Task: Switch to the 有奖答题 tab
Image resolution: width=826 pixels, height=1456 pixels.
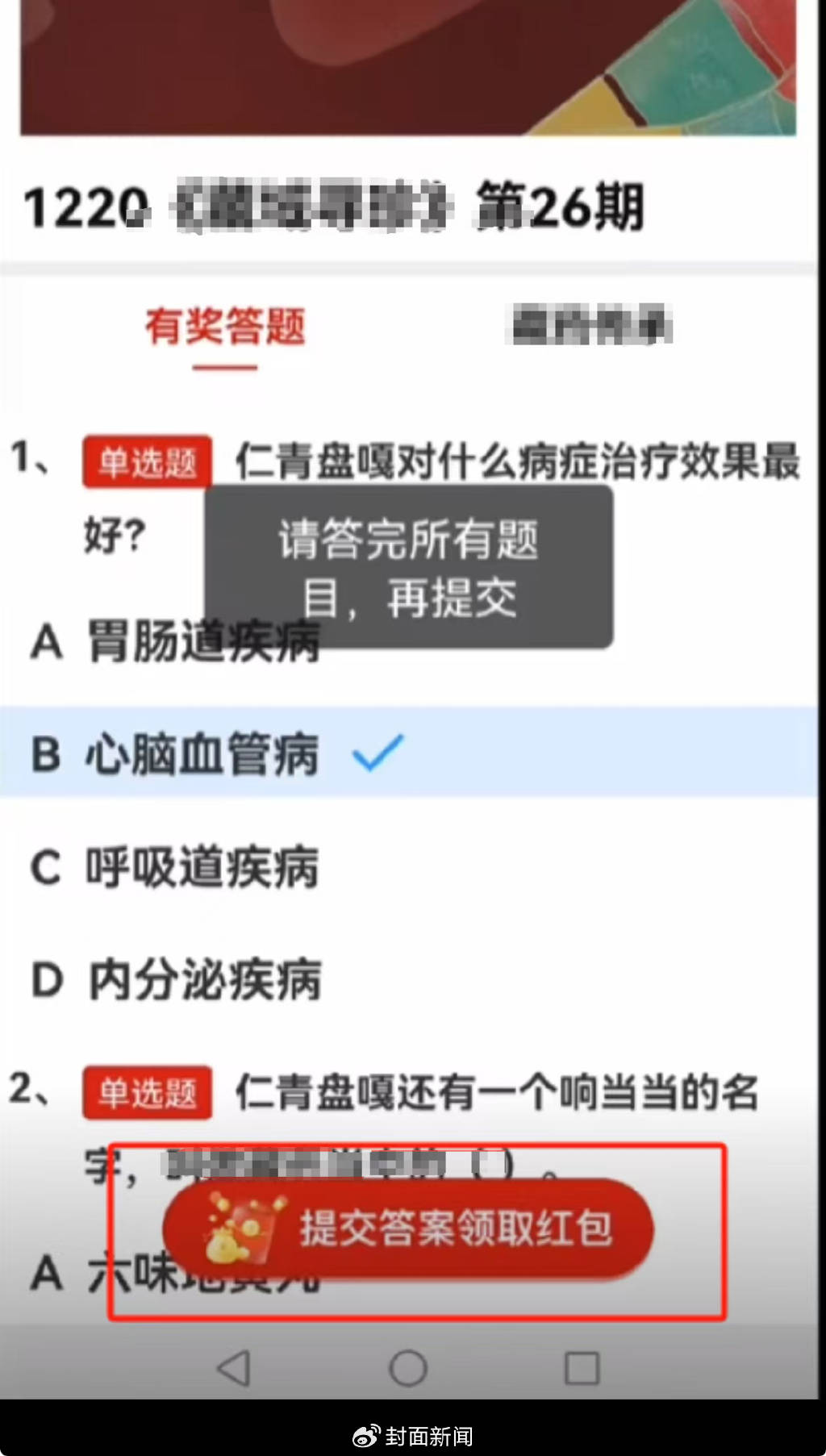Action: (225, 327)
